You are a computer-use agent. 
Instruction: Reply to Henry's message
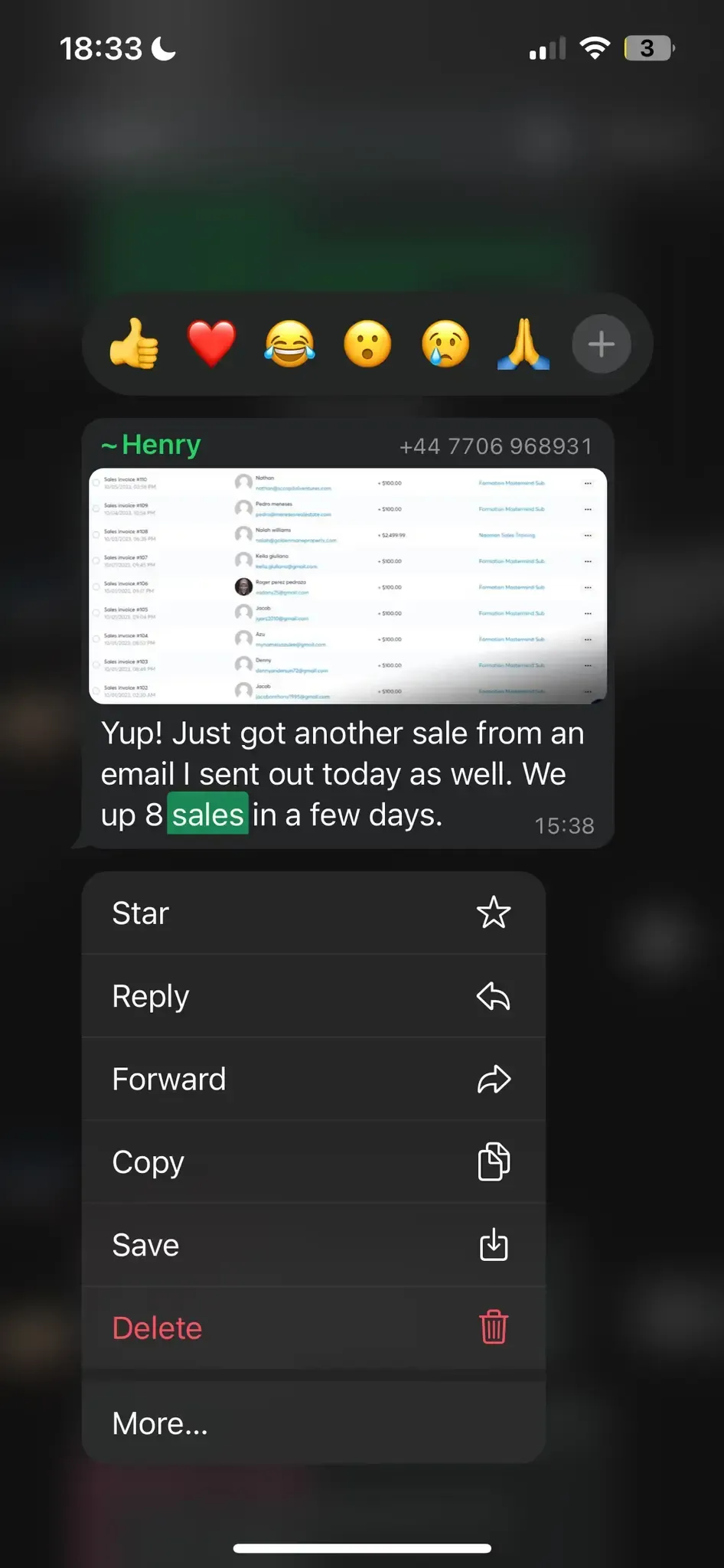[x=314, y=996]
